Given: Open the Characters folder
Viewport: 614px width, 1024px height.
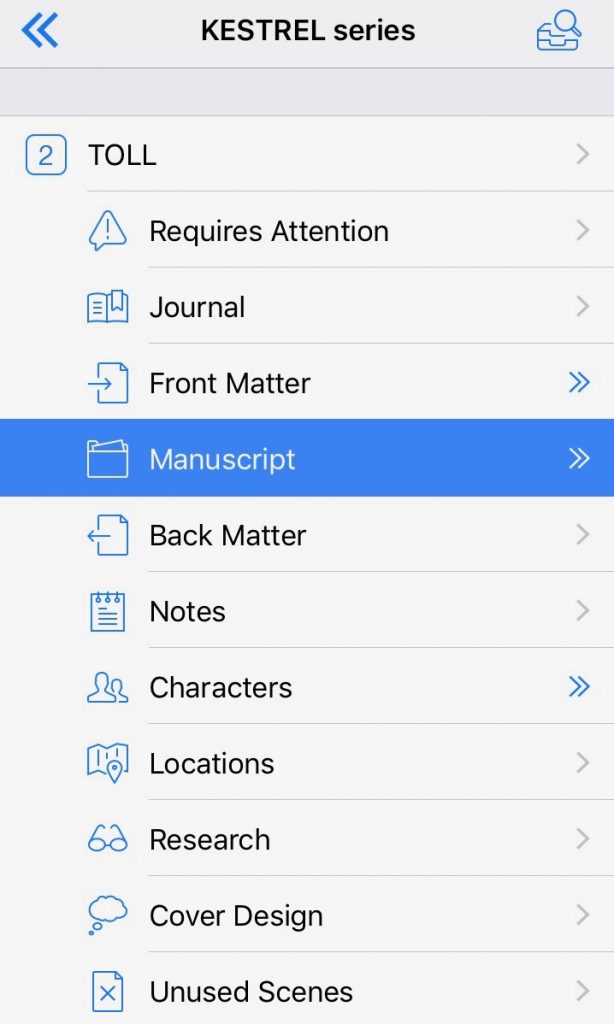Looking at the screenshot, I should point(307,687).
